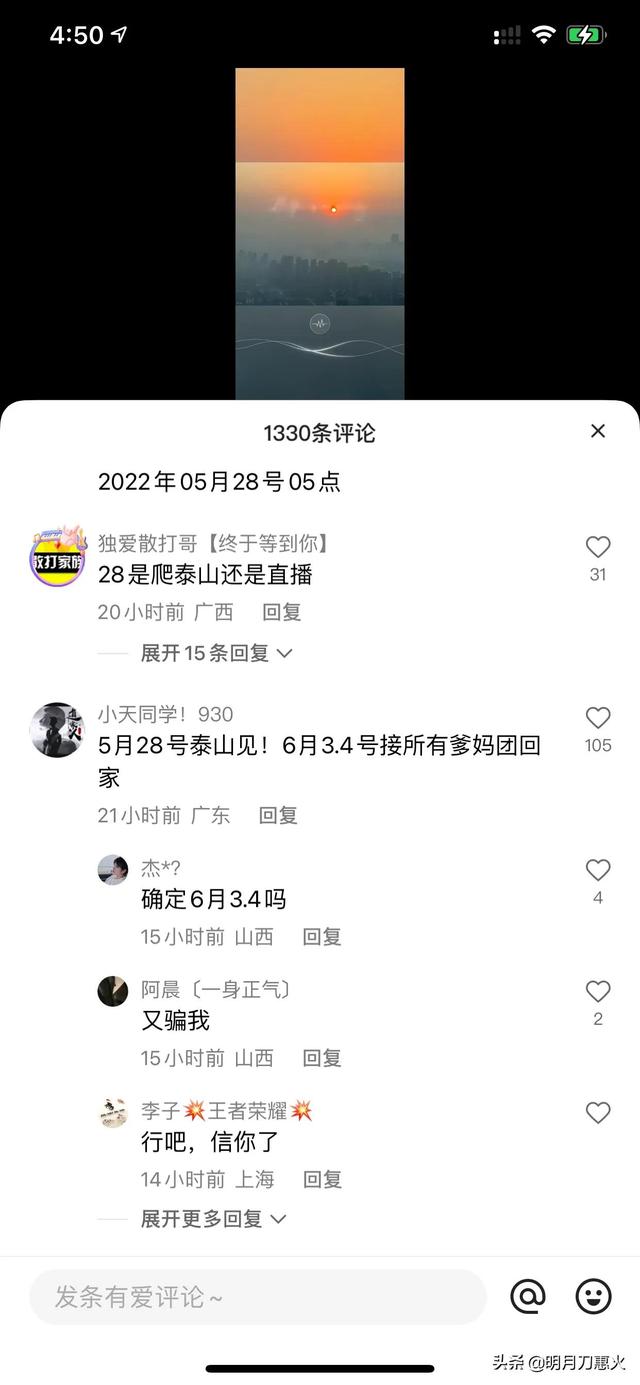Like 小天同学's comment

pos(598,718)
